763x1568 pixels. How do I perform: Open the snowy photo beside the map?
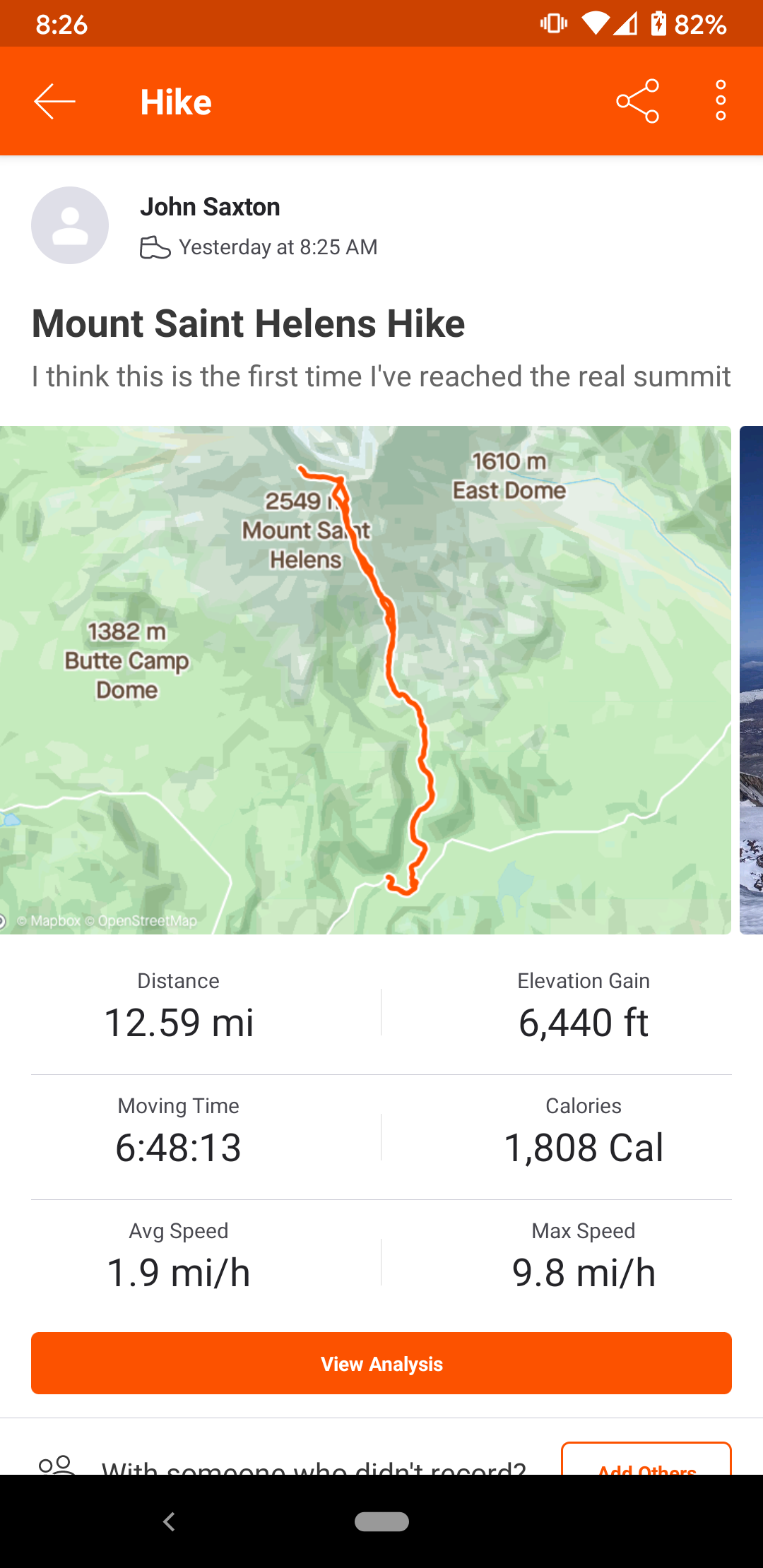[752, 679]
